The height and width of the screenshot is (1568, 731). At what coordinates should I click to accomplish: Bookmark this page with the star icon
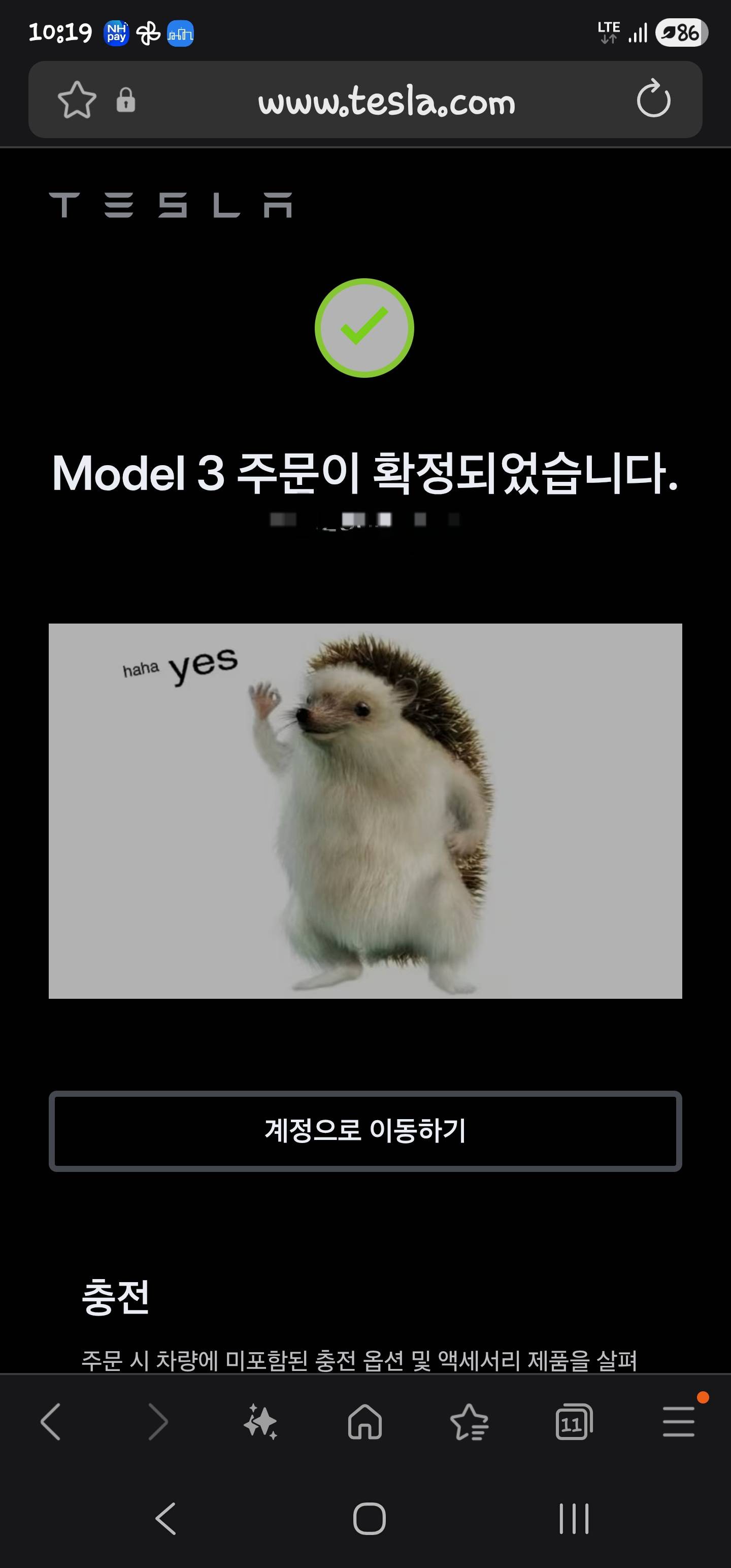tap(77, 100)
